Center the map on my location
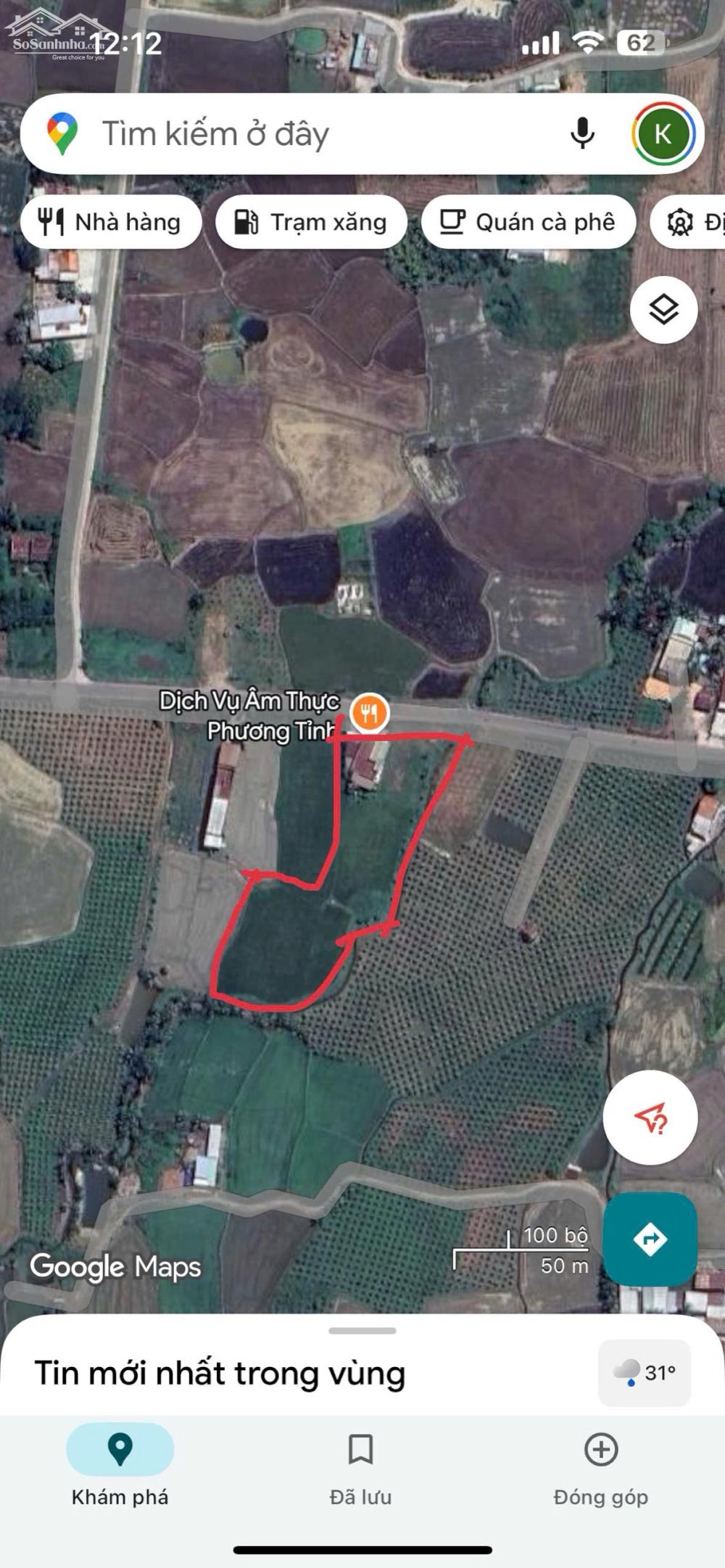This screenshot has width=725, height=1568. tap(650, 1118)
